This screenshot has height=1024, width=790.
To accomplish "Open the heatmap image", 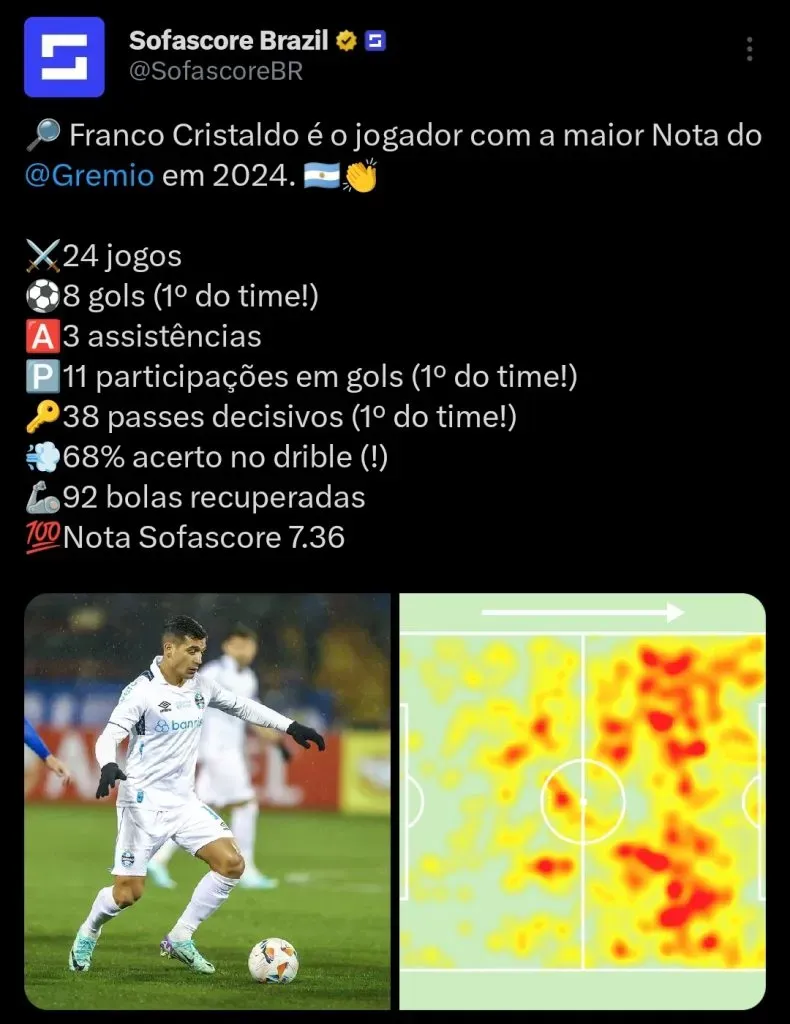I will coord(582,800).
